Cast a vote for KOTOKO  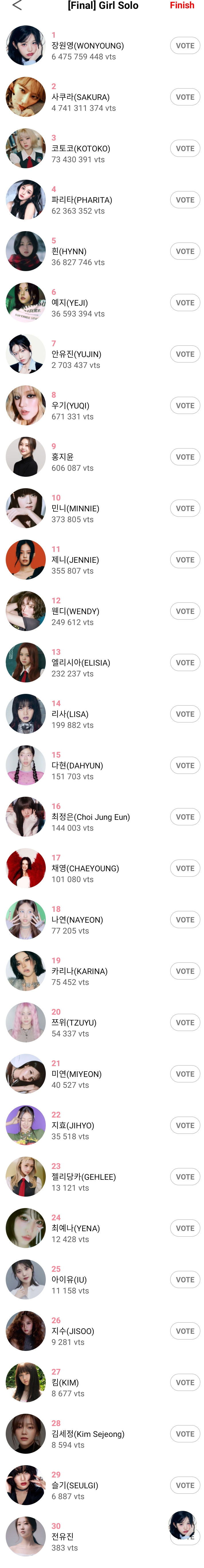coord(185,149)
